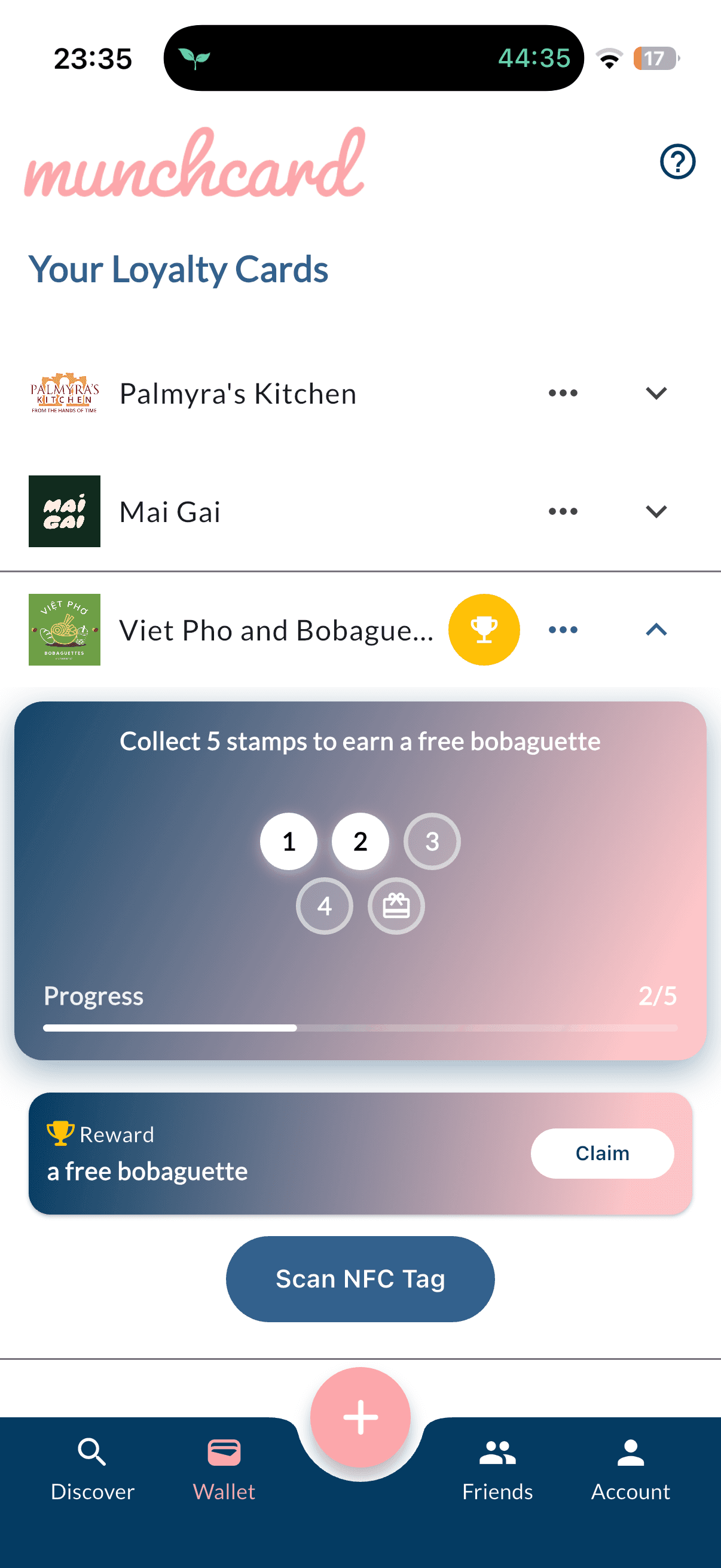Tap the pink plus button to add a card
The width and height of the screenshot is (721, 1568).
pos(360,1418)
